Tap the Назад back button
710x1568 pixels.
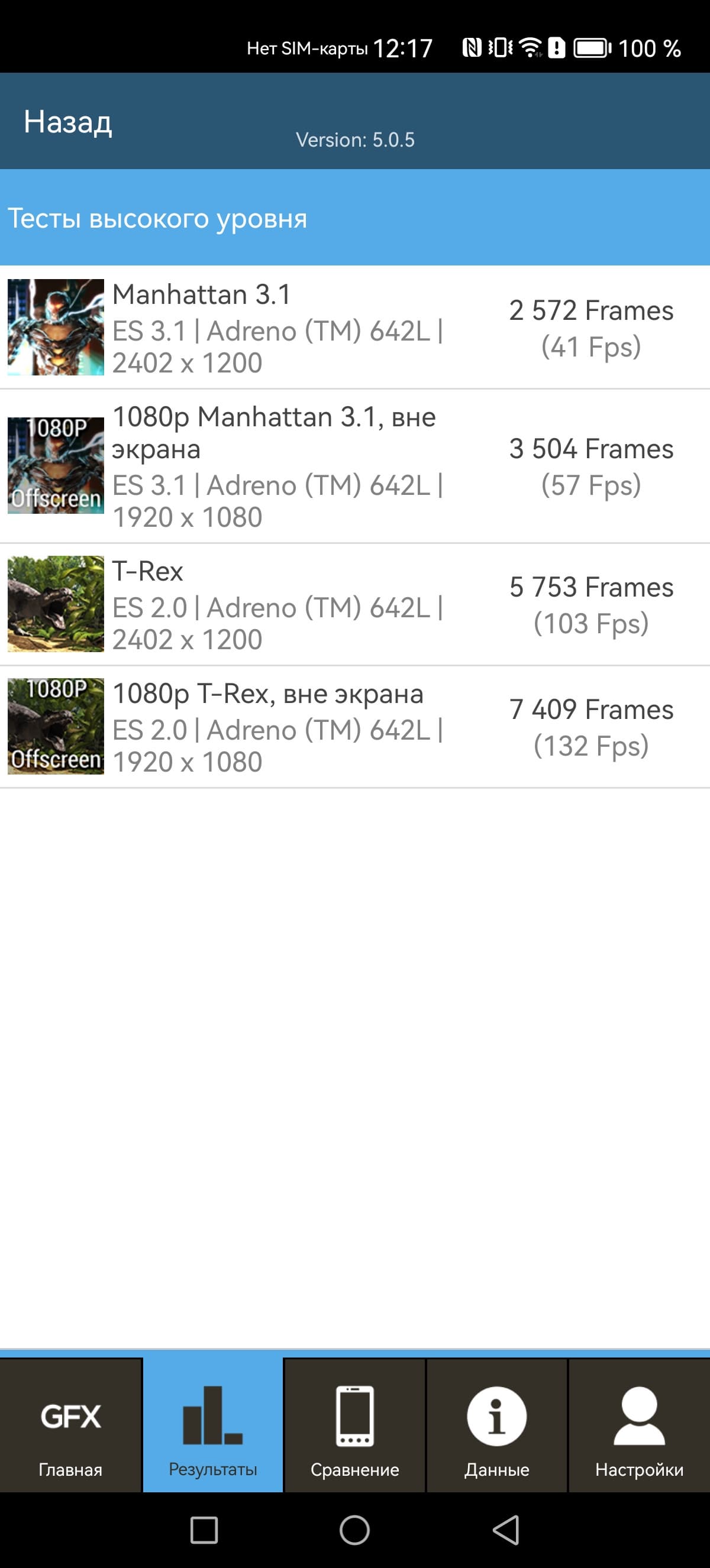point(67,122)
